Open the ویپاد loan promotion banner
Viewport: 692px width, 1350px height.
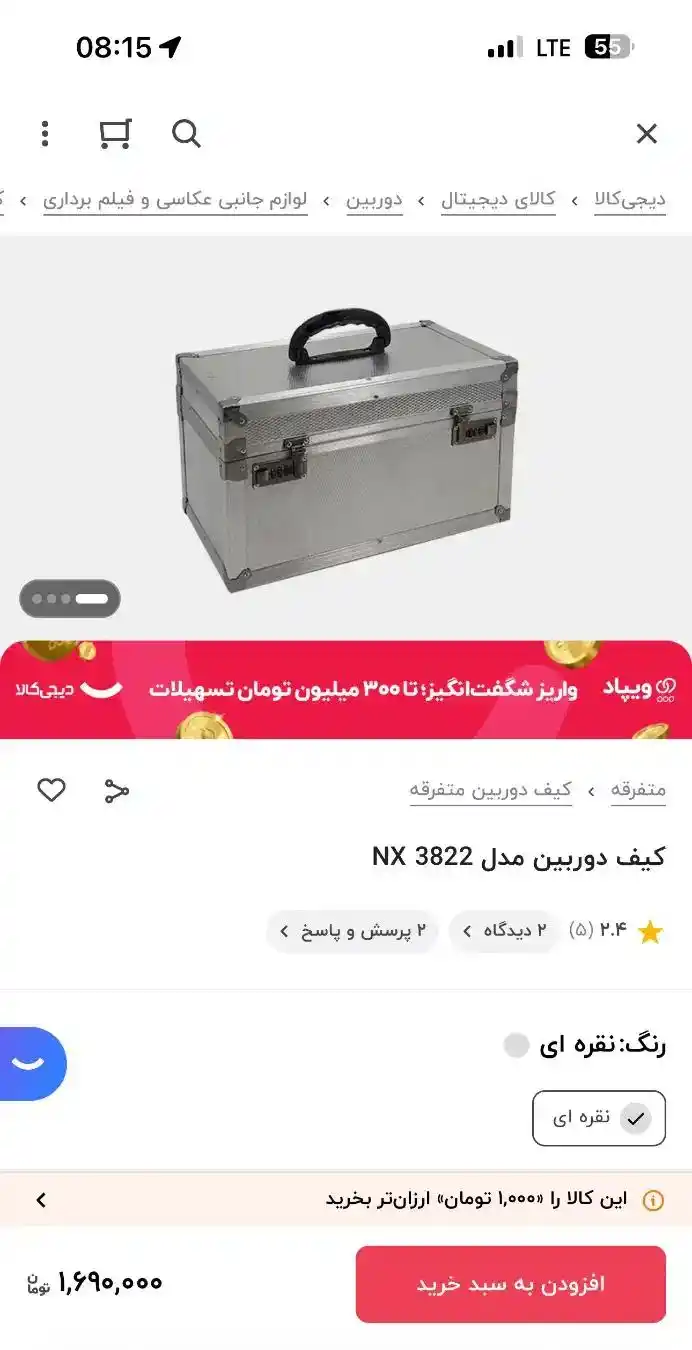[346, 689]
